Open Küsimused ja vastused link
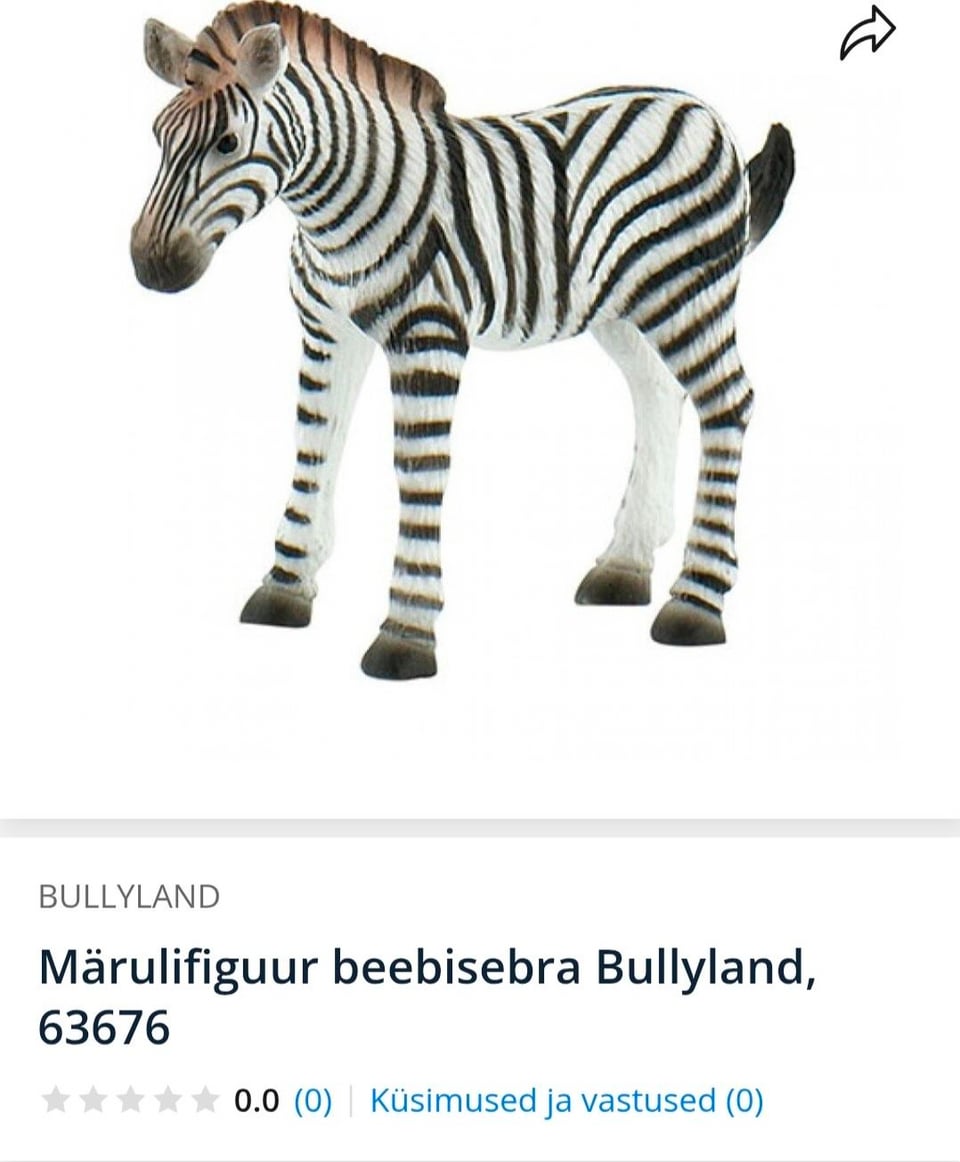Viewport: 960px width, 1162px height. click(566, 1101)
